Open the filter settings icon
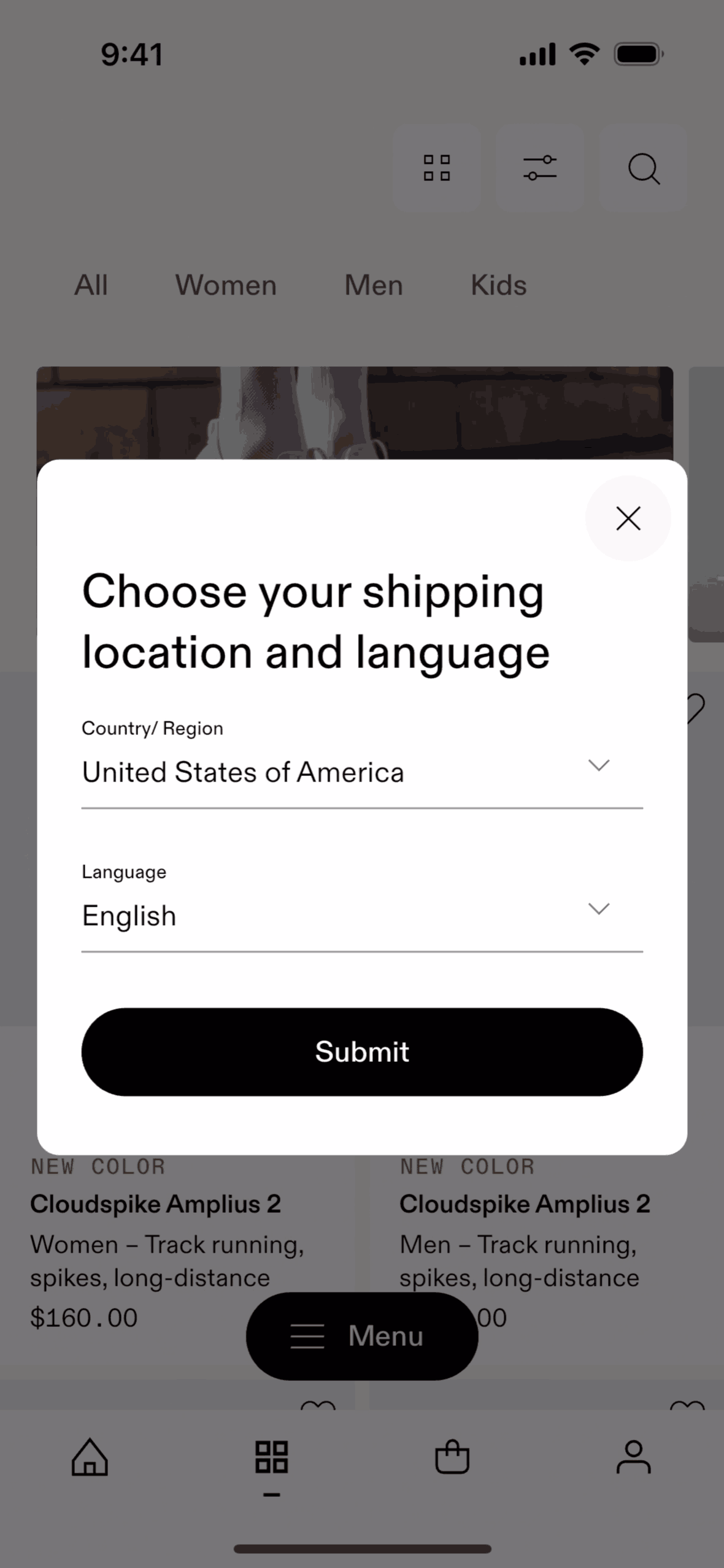This screenshot has height=1568, width=724. pyautogui.click(x=540, y=169)
